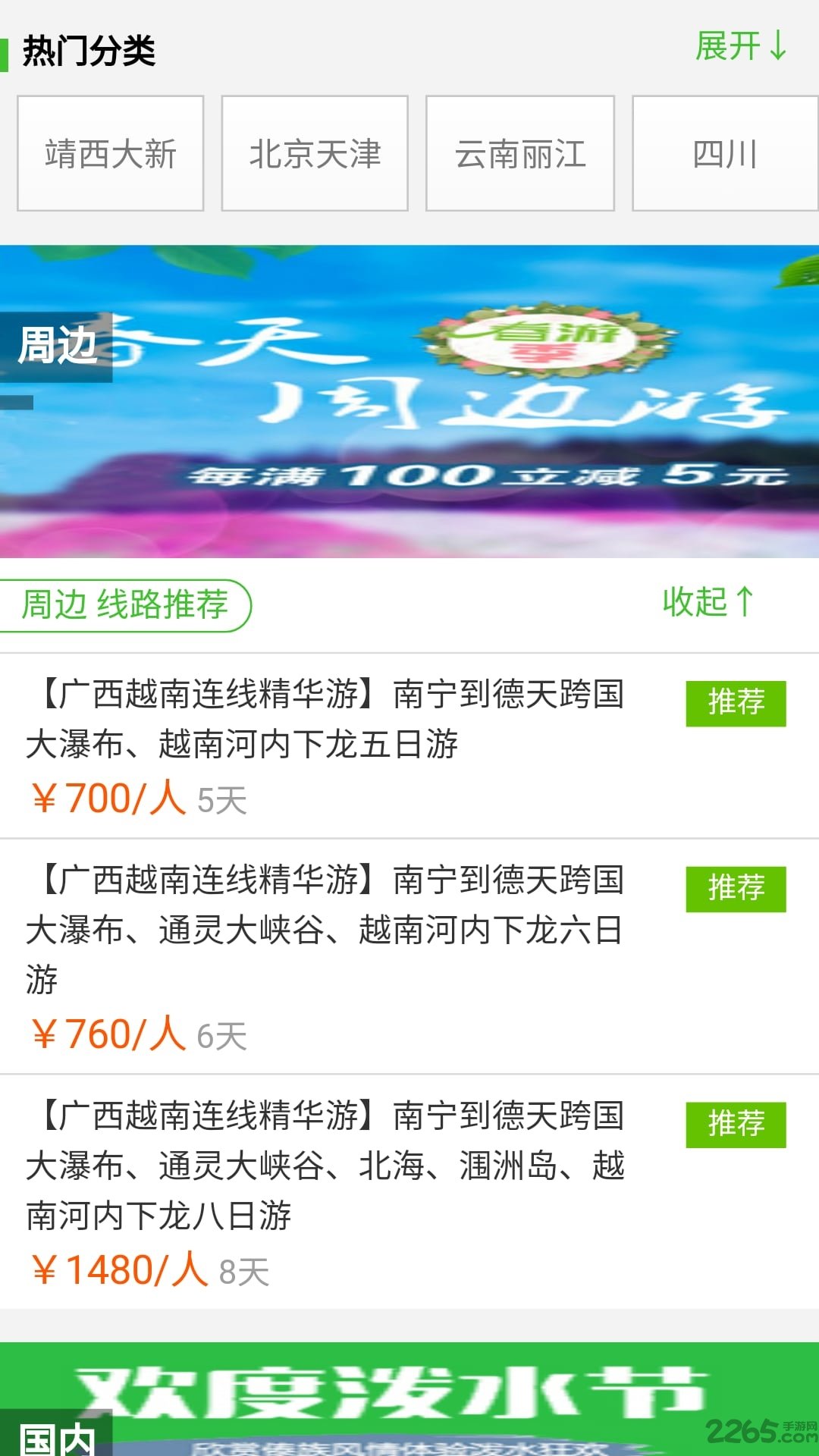Screen dimensions: 819x1456
Task: Tap the 推荐 badge on the eight-day tour
Action: pyautogui.click(x=734, y=1125)
